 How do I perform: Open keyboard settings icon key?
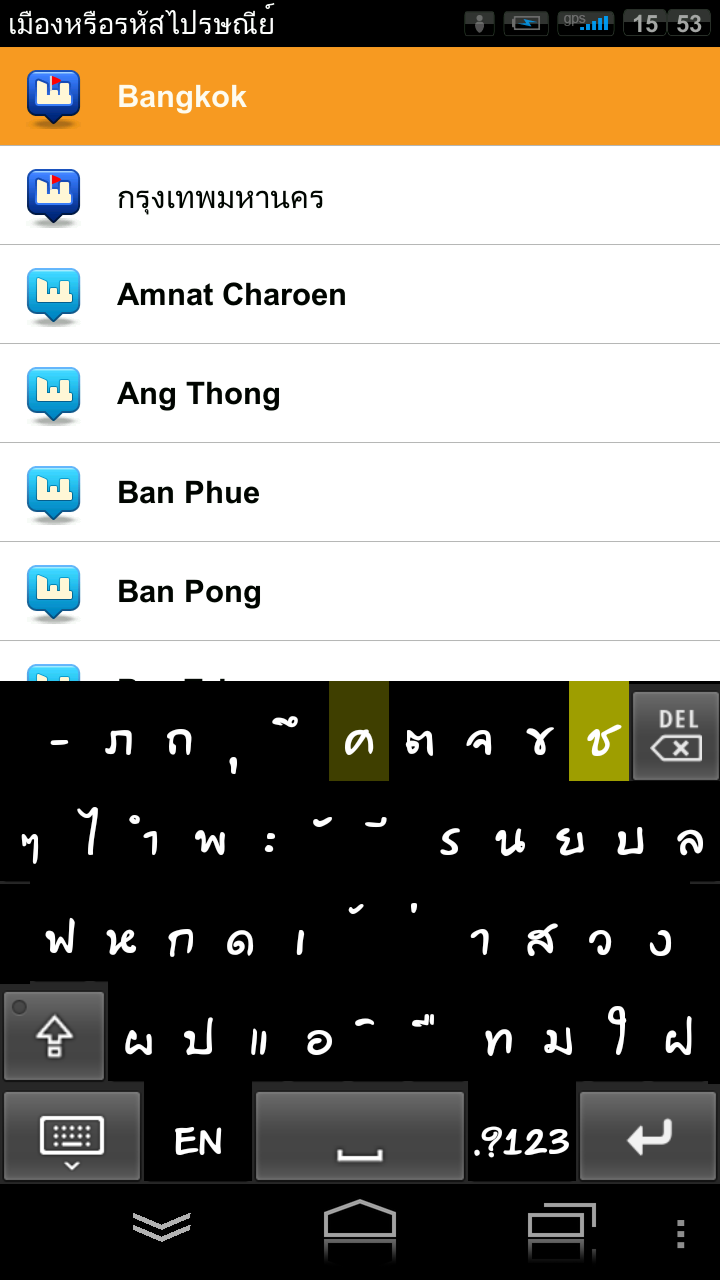coord(72,1137)
